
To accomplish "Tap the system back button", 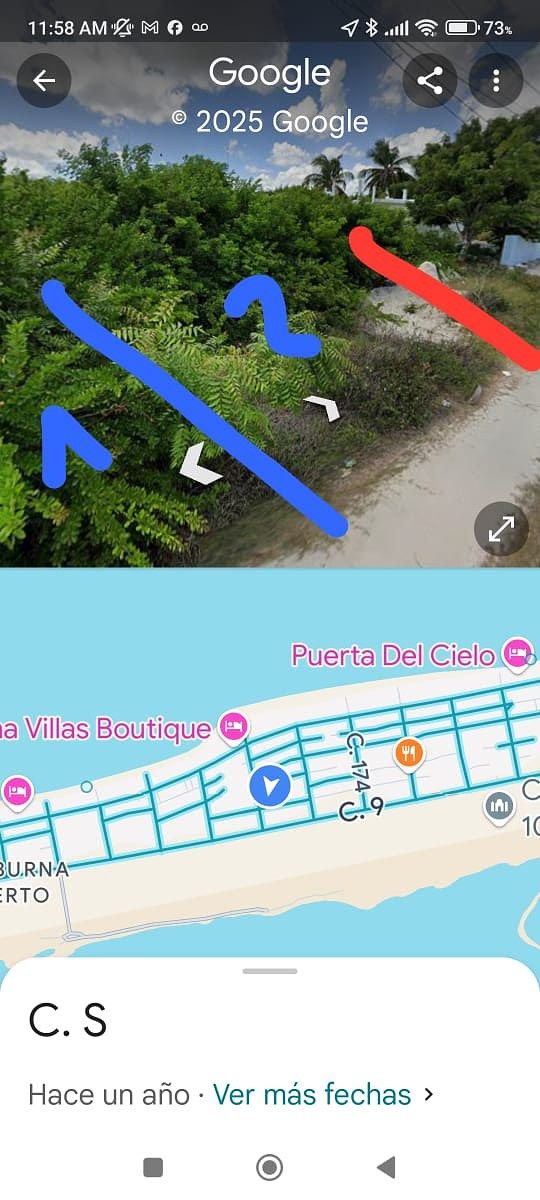I will [386, 1167].
